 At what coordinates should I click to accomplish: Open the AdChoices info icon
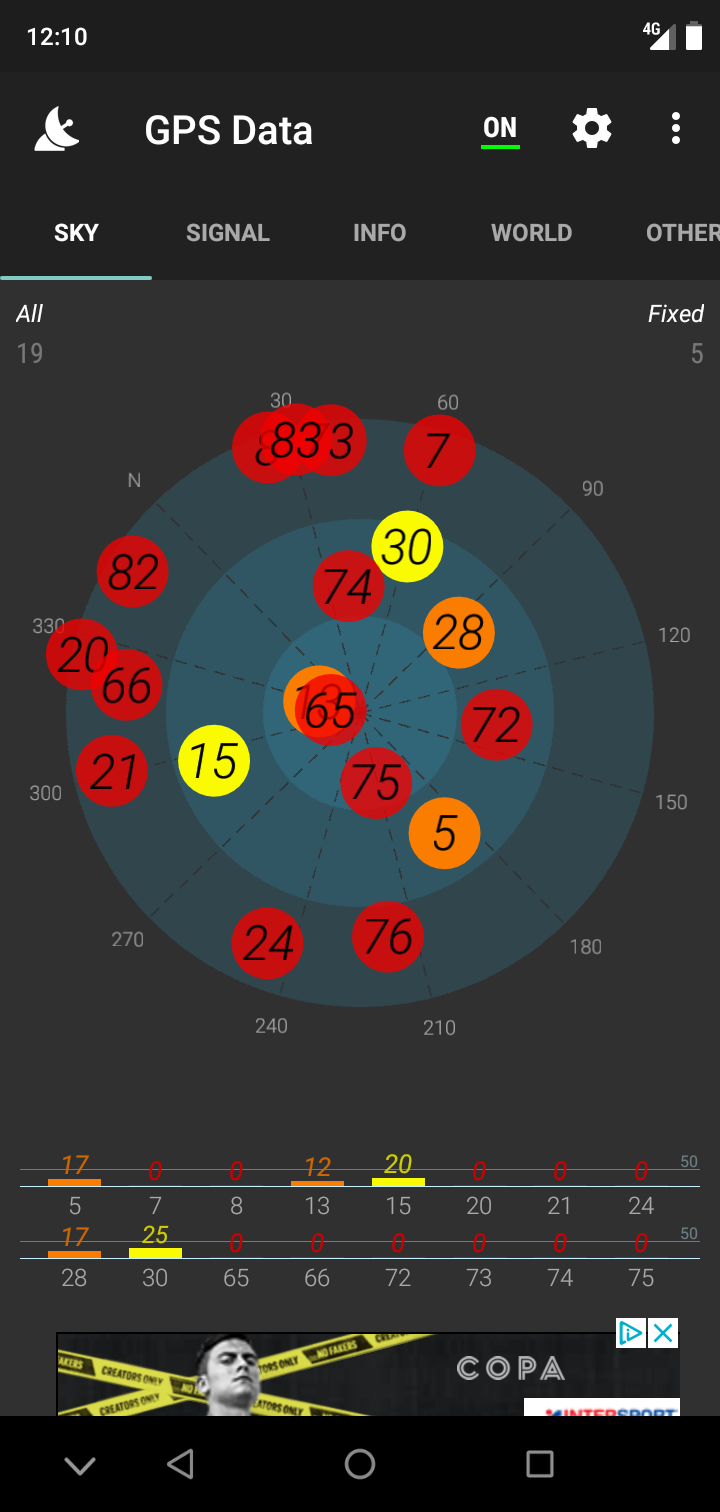click(x=631, y=1333)
